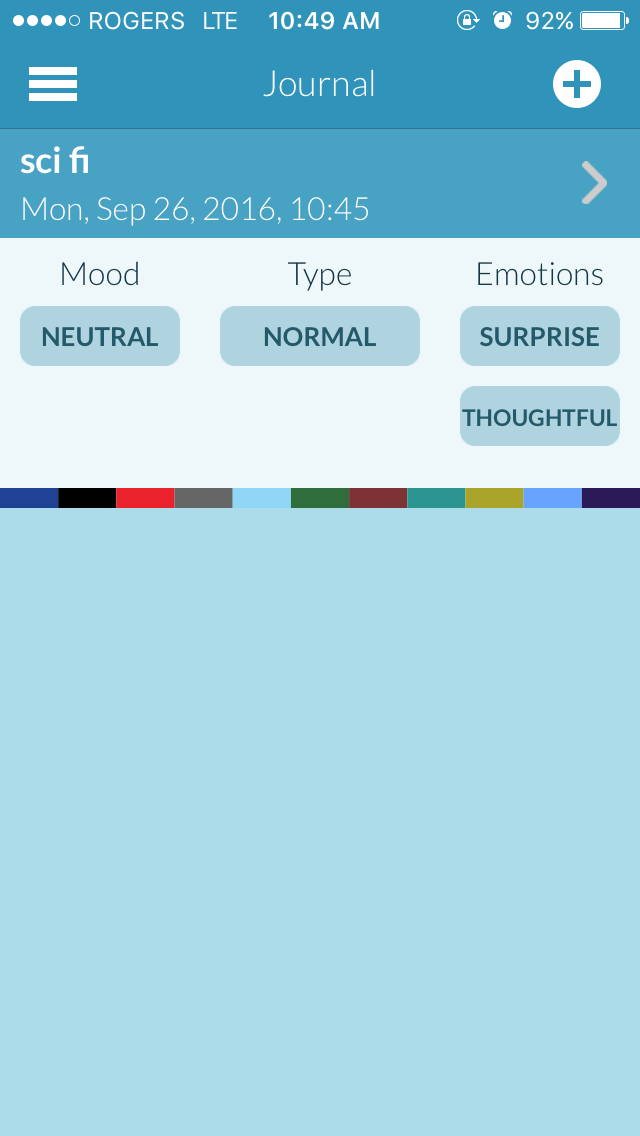Viewport: 640px width, 1136px height.
Task: Open the hamburger menu
Action: coord(53,84)
